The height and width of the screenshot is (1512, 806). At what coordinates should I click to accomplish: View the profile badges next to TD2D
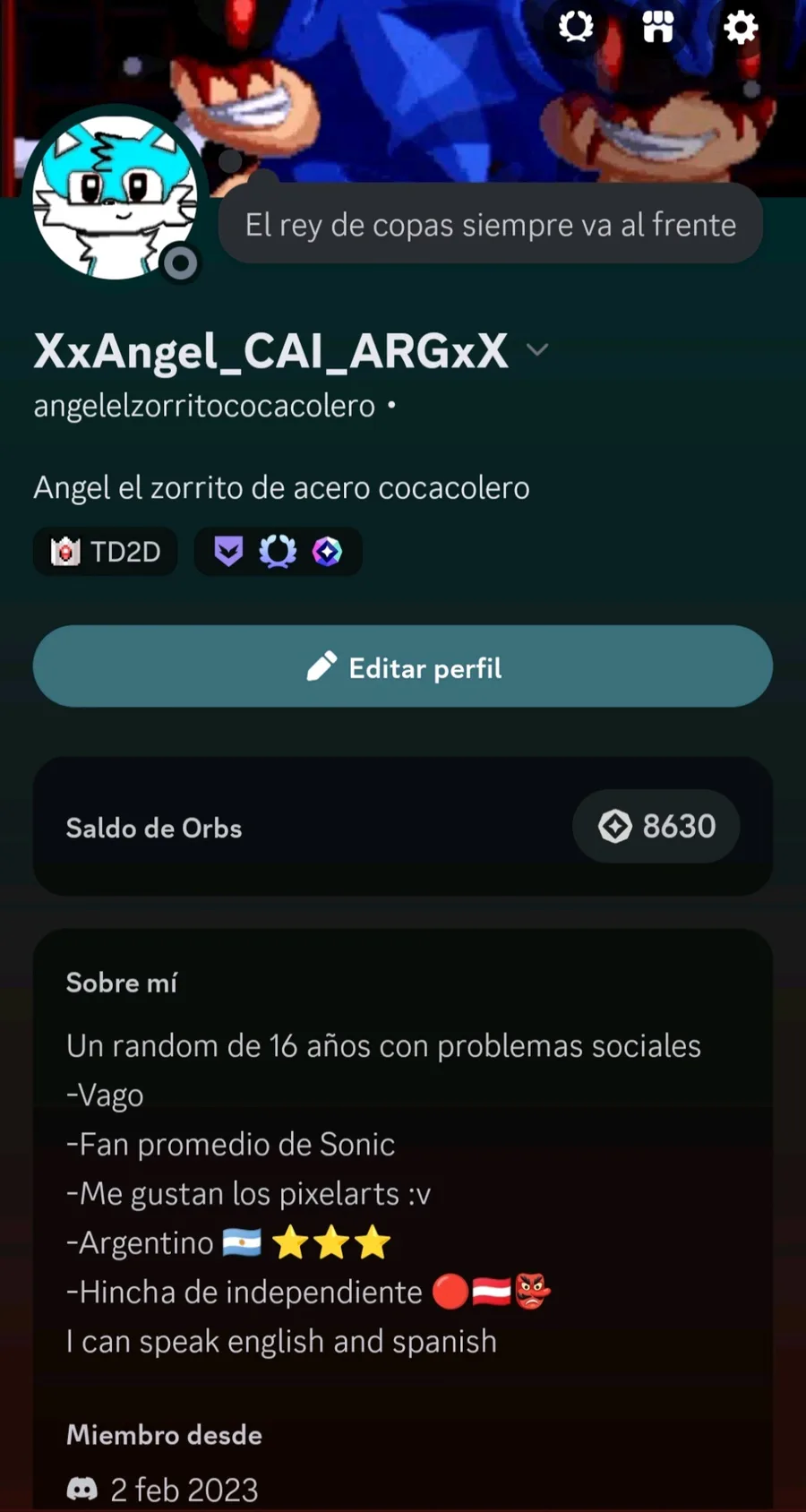tap(278, 552)
